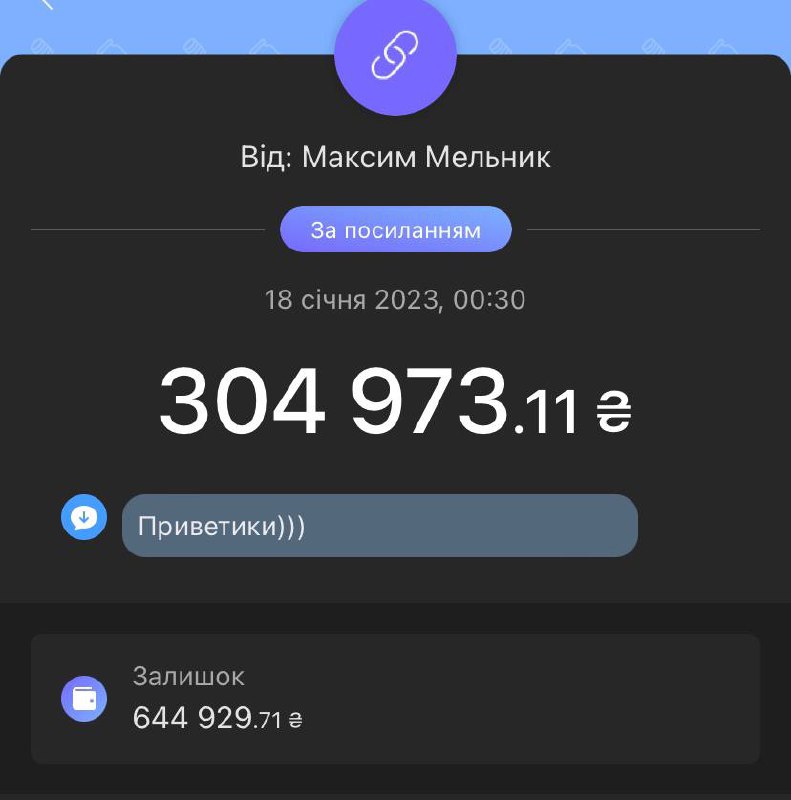Go back using the top-left arrow

point(45,5)
